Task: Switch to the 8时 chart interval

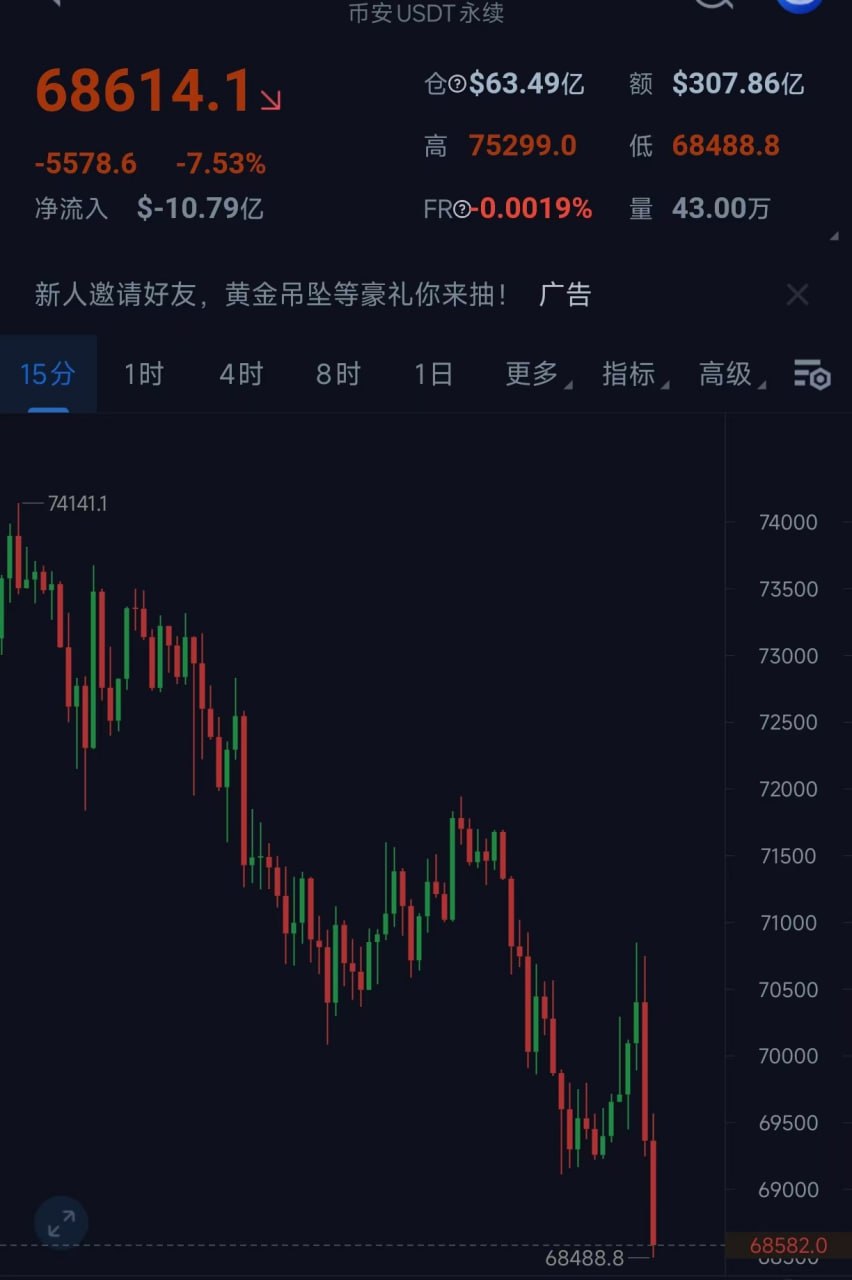Action: 337,374
